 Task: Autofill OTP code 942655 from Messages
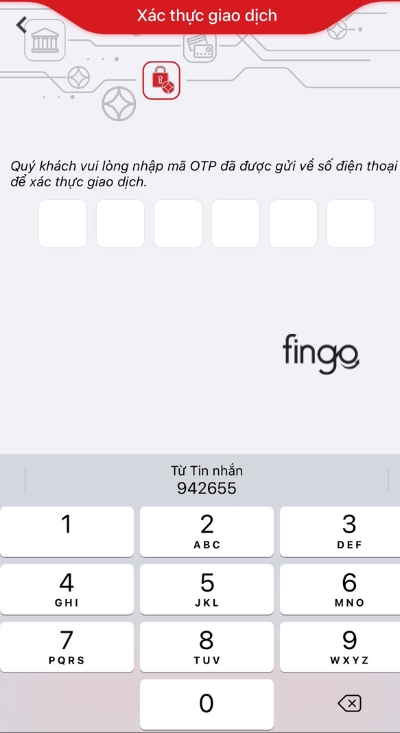(x=207, y=480)
